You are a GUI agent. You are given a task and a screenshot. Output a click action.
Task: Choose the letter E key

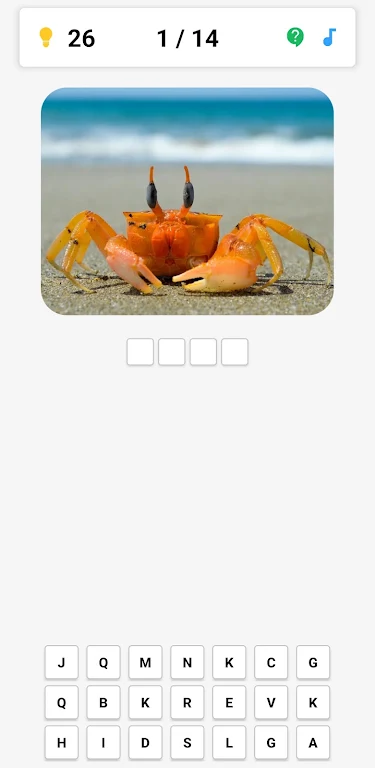point(229,702)
